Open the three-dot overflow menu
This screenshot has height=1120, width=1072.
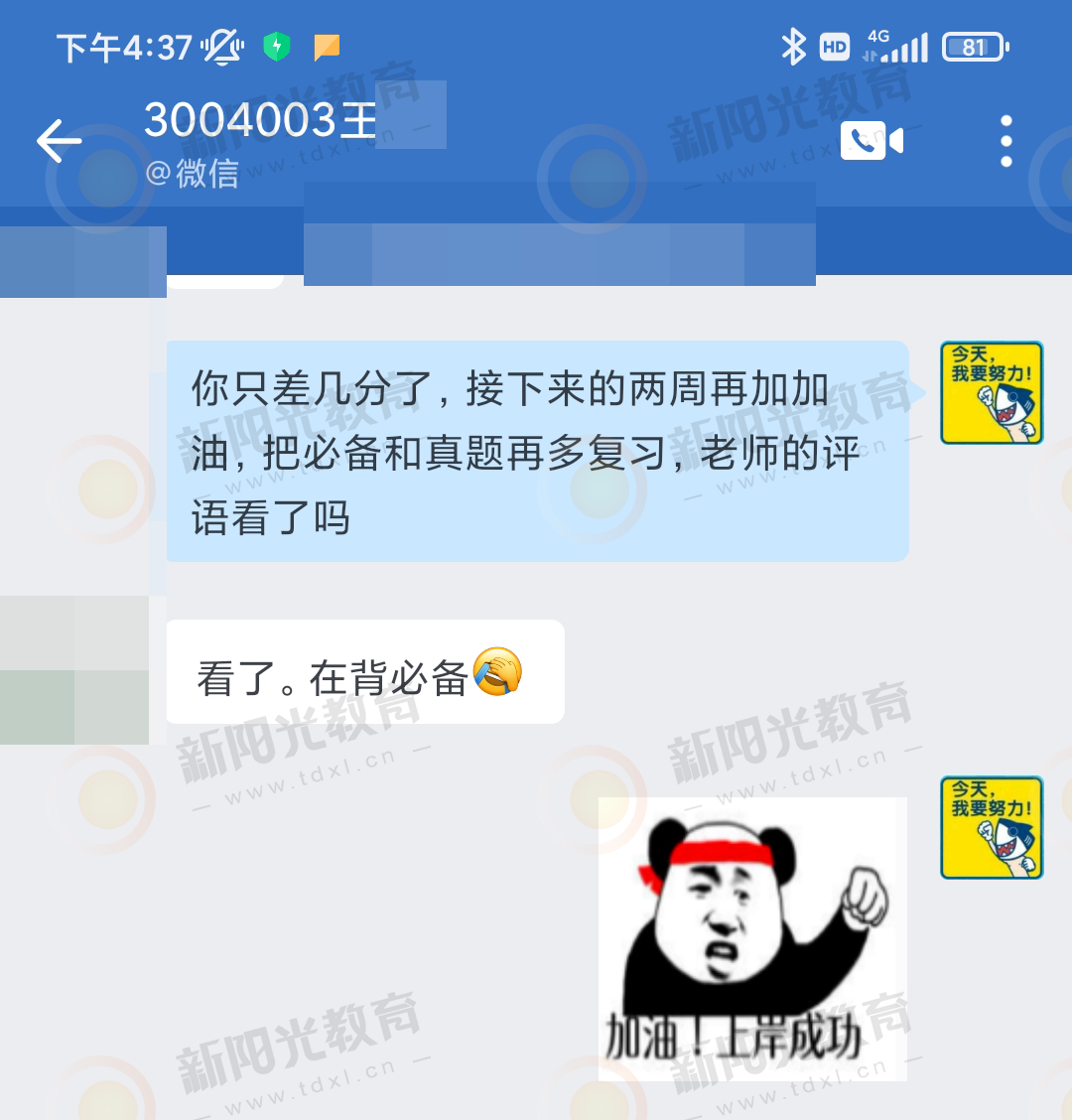click(x=1005, y=141)
